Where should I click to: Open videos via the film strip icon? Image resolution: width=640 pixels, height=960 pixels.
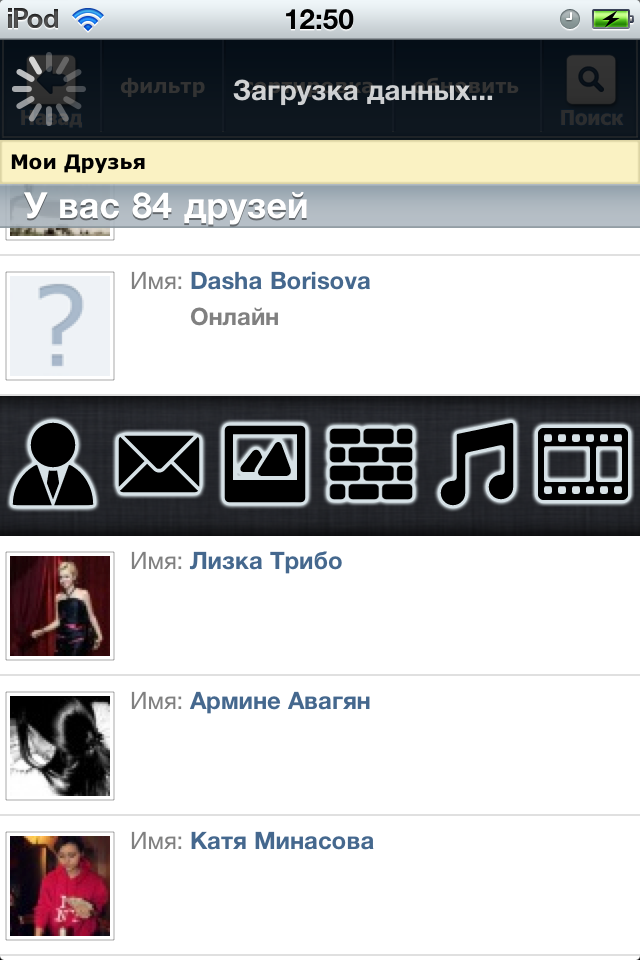(x=583, y=464)
